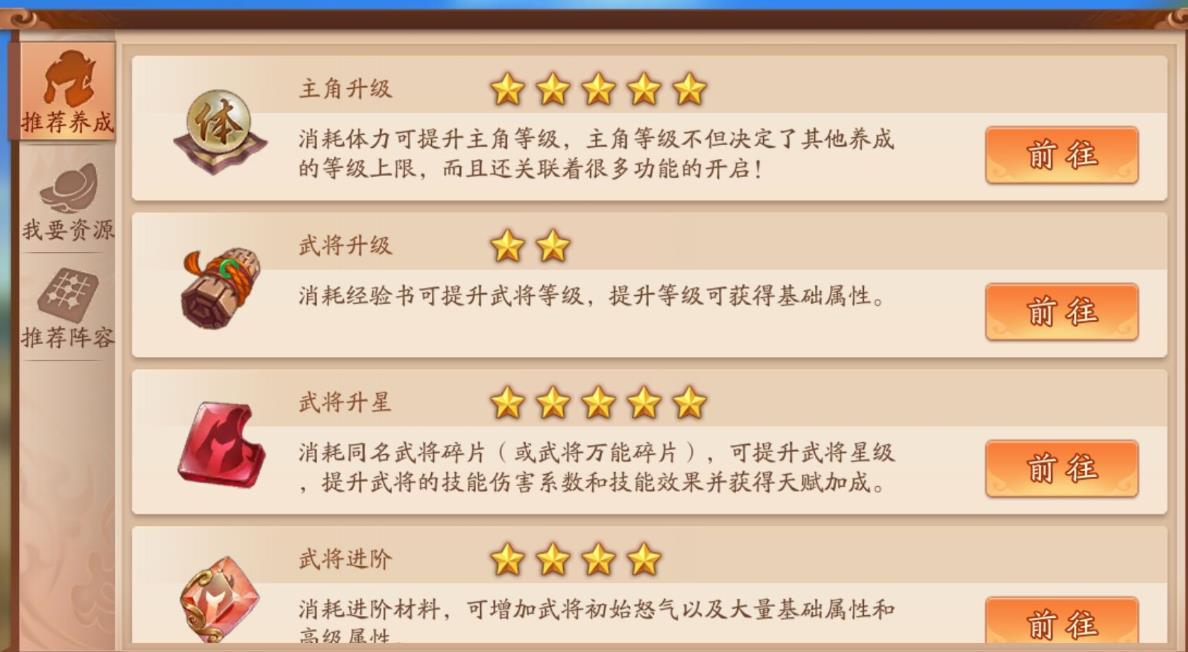Go to 武将升级 via 前往
1188x652 pixels.
1061,311
